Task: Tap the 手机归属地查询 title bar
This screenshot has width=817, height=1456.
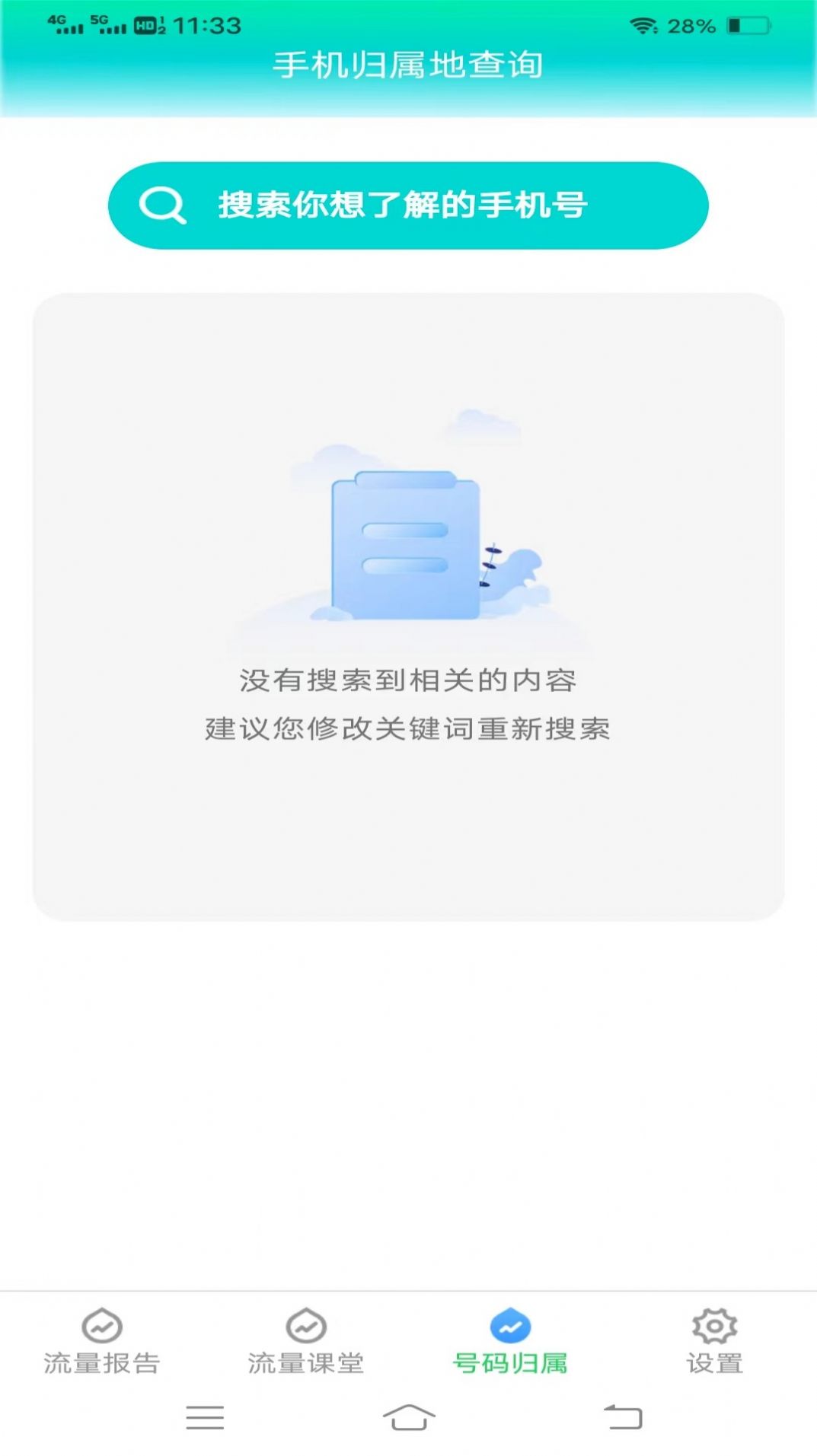Action: (408, 65)
